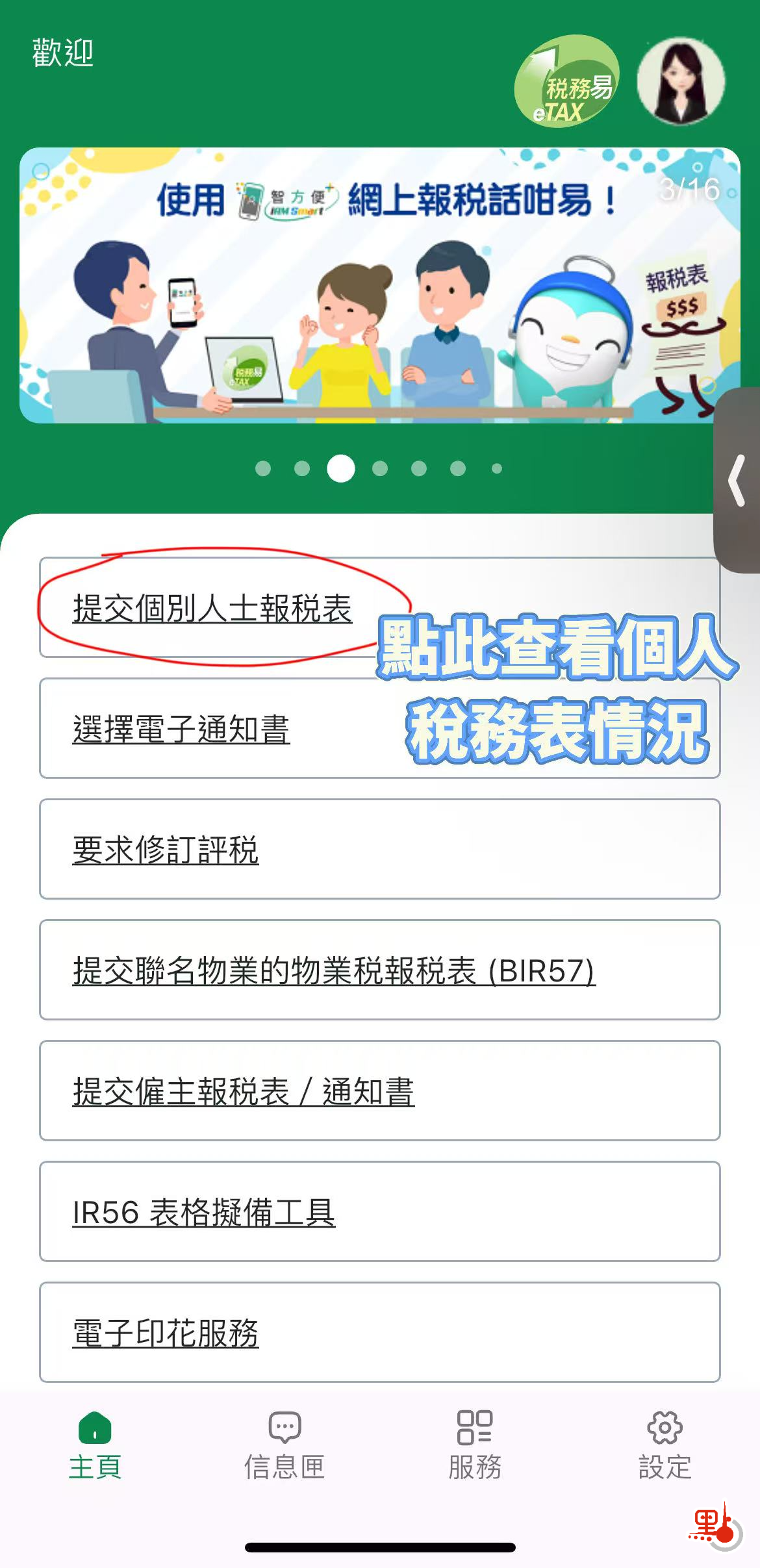Open 電子印花服務
This screenshot has width=760, height=1568.
pyautogui.click(x=166, y=1333)
